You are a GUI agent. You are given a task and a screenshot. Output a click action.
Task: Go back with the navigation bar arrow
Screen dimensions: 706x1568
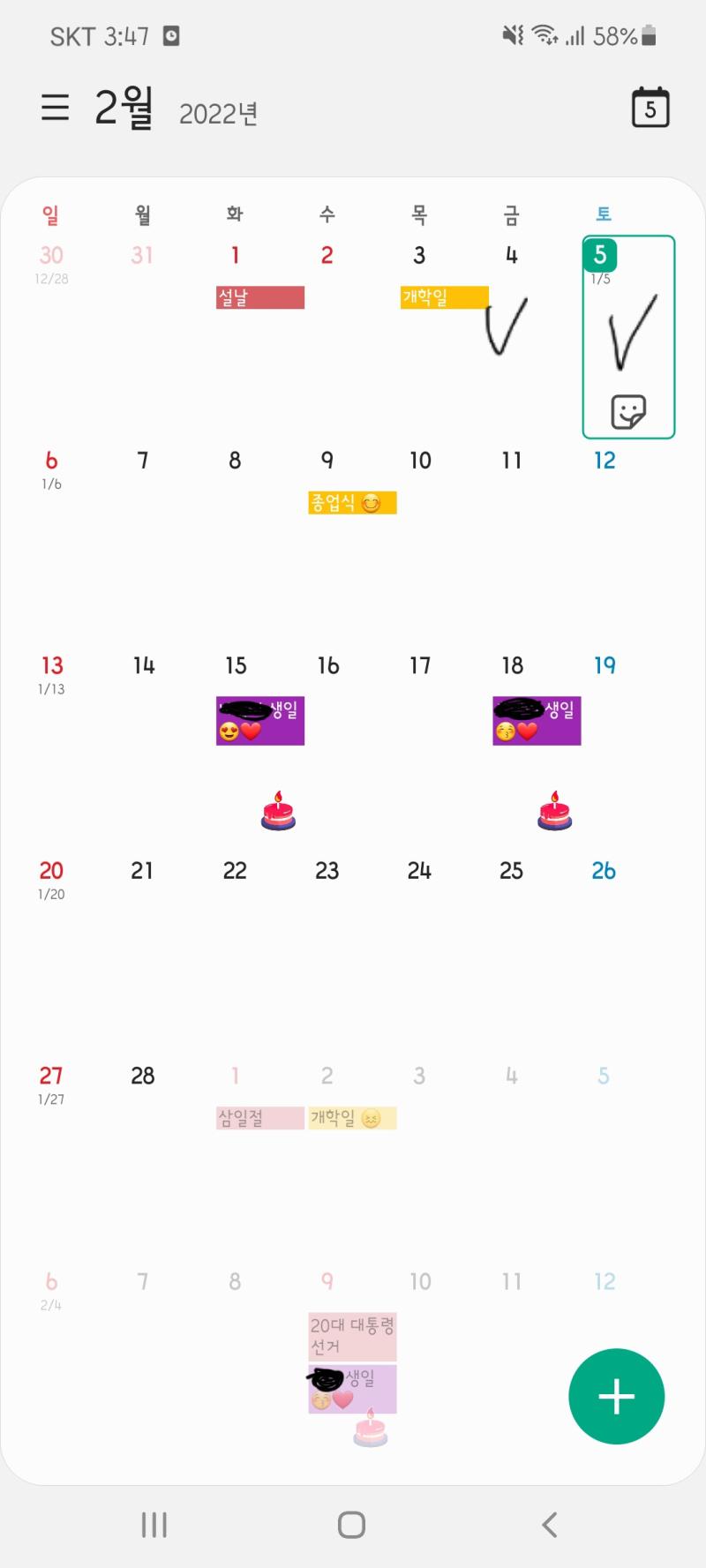coord(549,1524)
